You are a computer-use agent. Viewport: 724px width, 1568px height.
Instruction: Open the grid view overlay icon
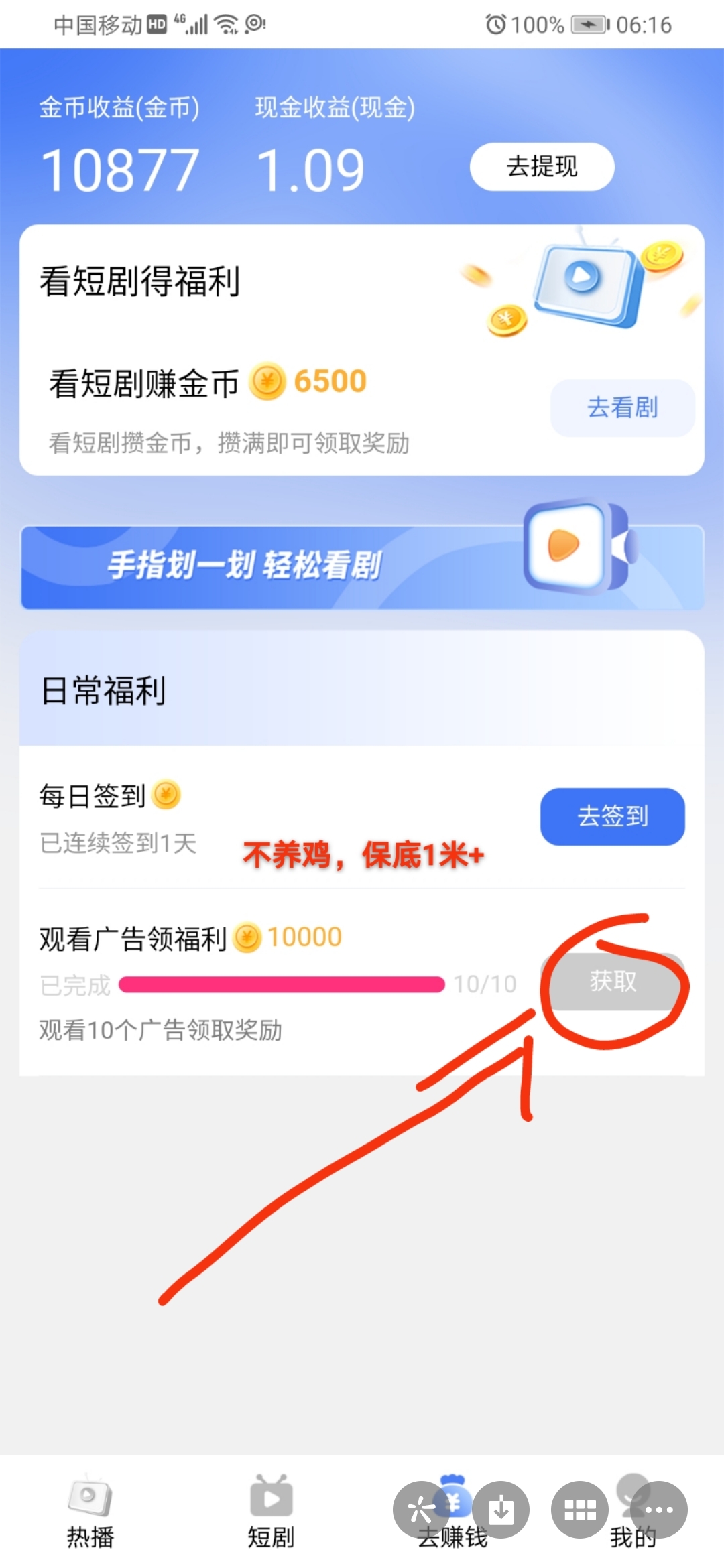pyautogui.click(x=580, y=1510)
